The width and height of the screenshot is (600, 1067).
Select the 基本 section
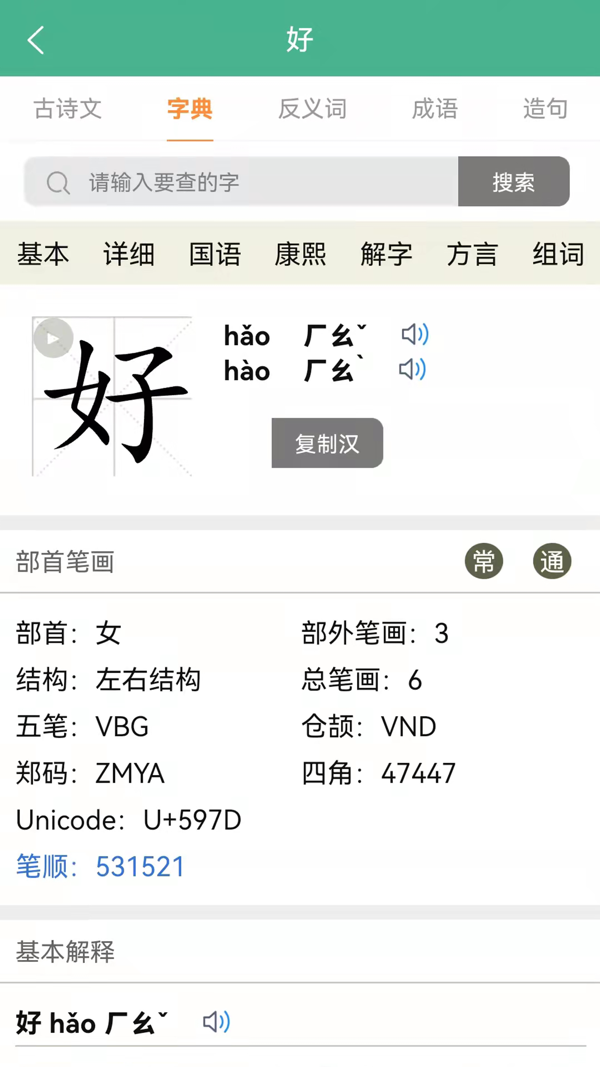click(43, 254)
